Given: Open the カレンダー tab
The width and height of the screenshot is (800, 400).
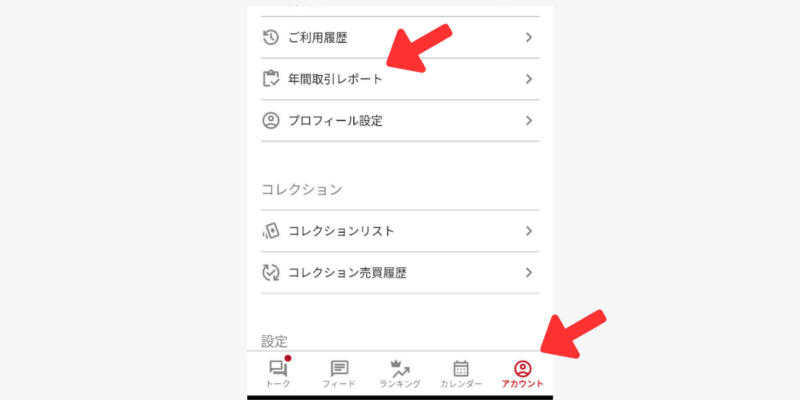Looking at the screenshot, I should (461, 374).
